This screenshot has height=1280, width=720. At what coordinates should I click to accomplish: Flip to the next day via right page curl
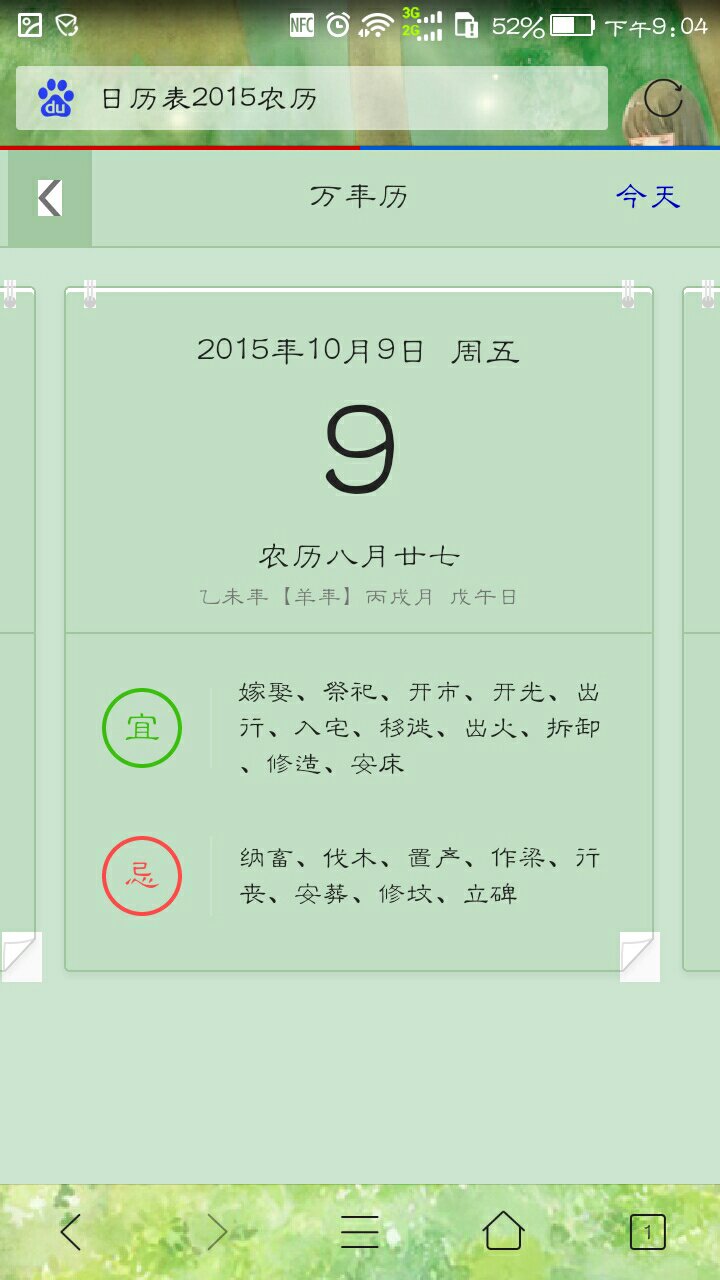(x=639, y=956)
